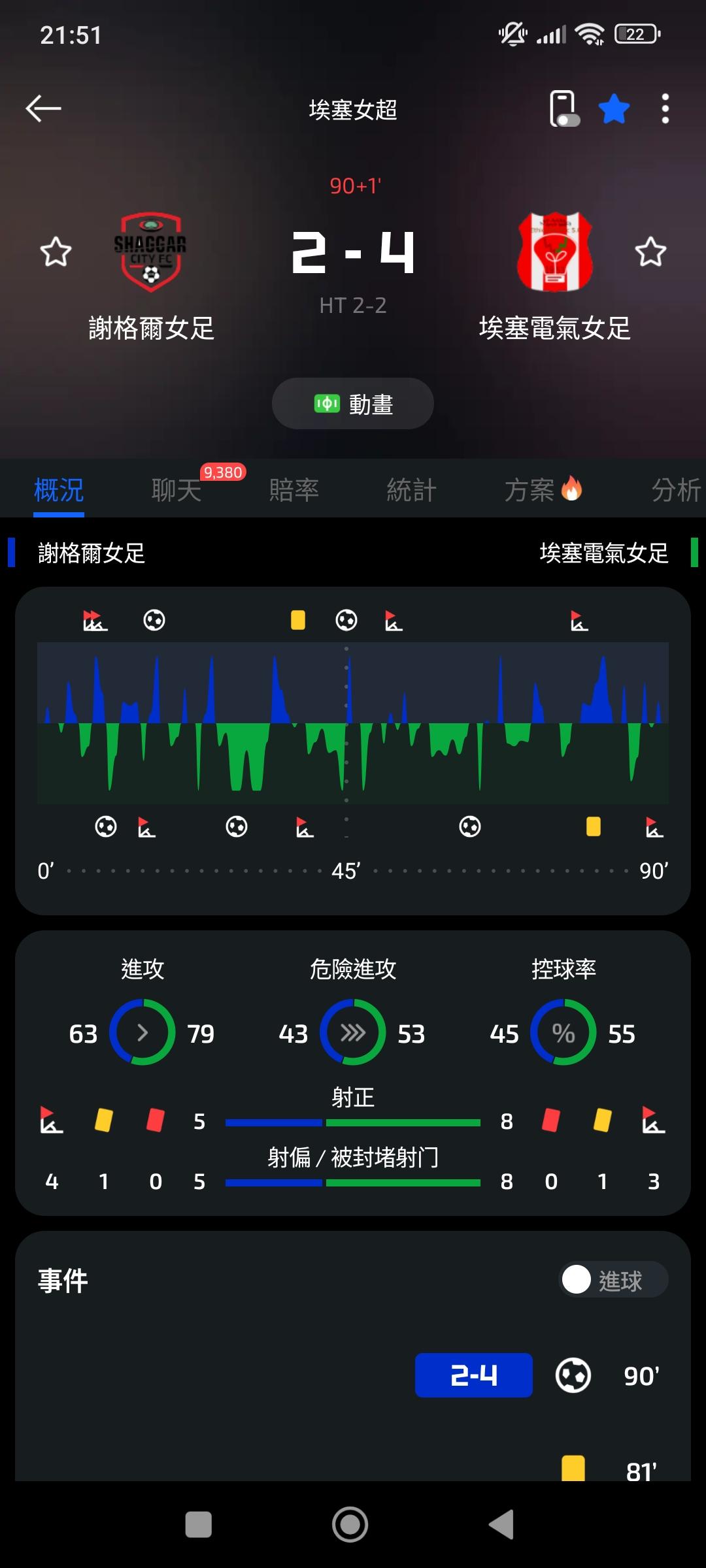Open the three-dot overflow menu
The width and height of the screenshot is (706, 1568).
(x=665, y=108)
